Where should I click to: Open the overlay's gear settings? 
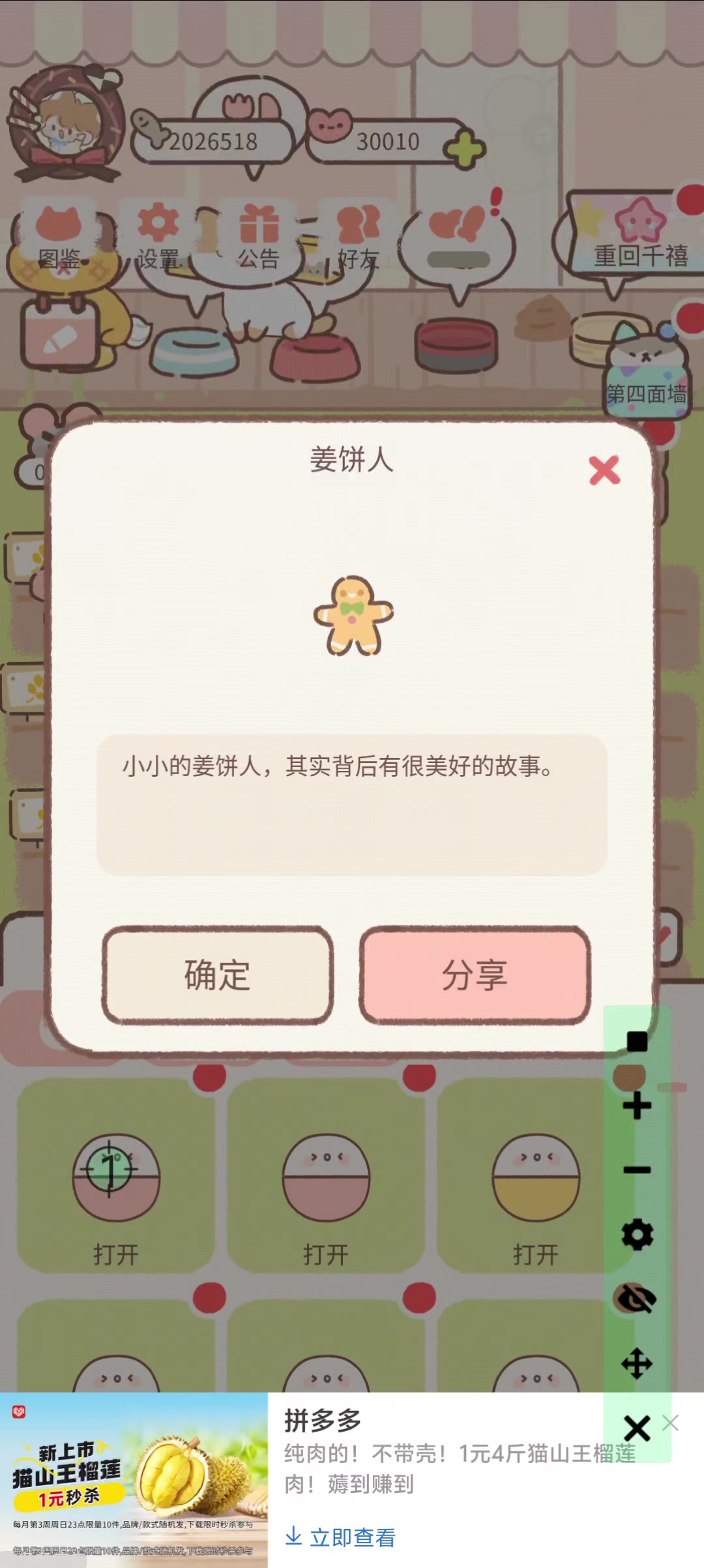637,1234
